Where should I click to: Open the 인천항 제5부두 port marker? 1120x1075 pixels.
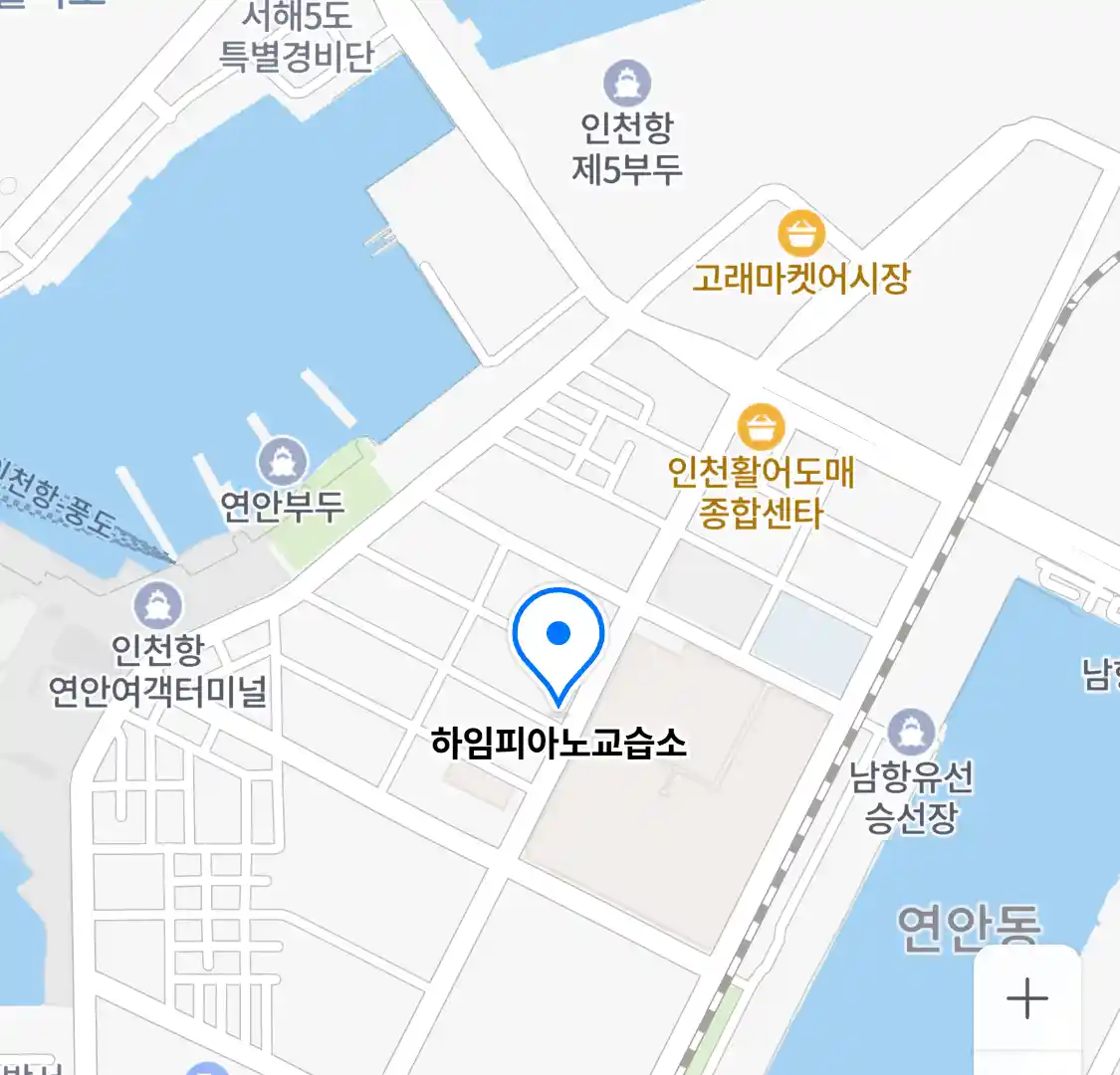coord(627,83)
